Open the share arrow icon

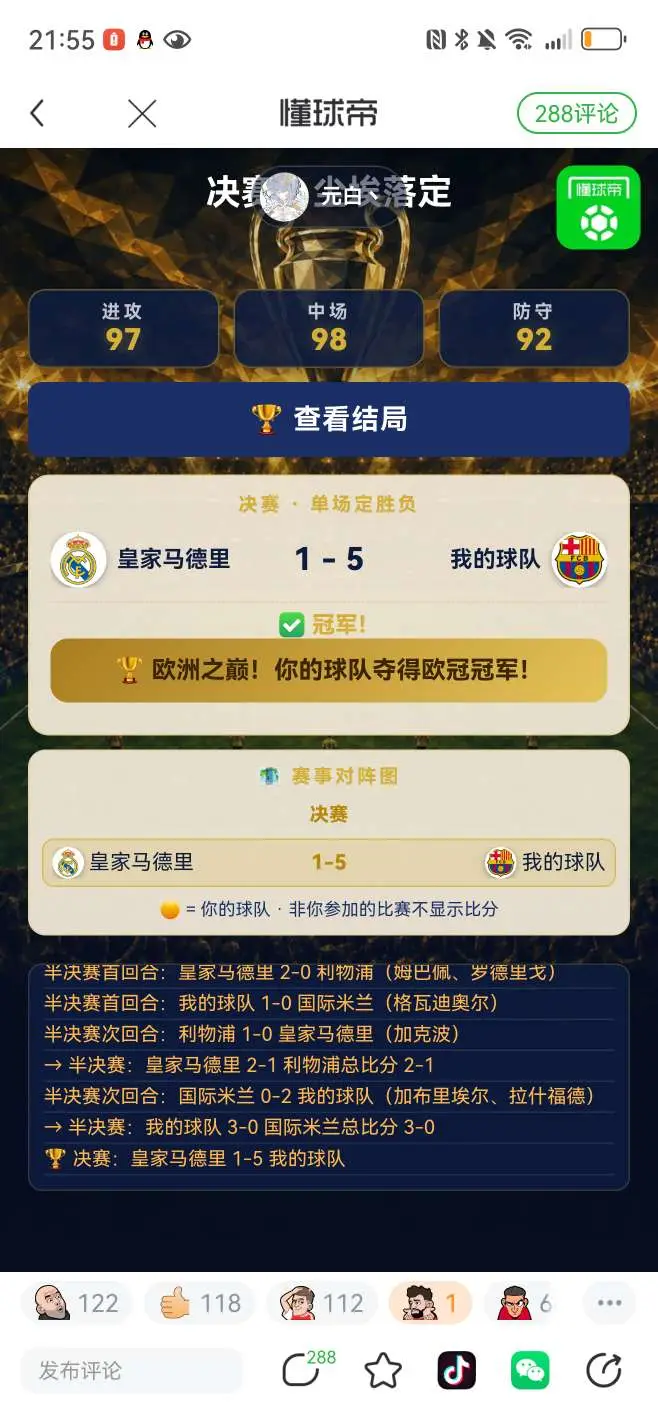[603, 1371]
